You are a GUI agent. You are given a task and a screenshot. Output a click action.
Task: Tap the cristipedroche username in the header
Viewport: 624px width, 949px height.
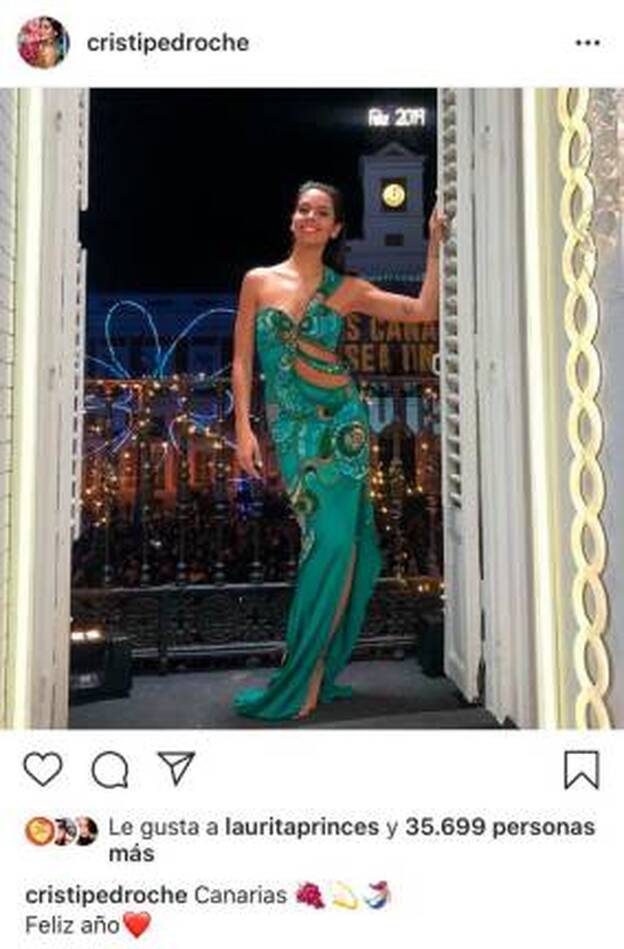[x=168, y=43]
